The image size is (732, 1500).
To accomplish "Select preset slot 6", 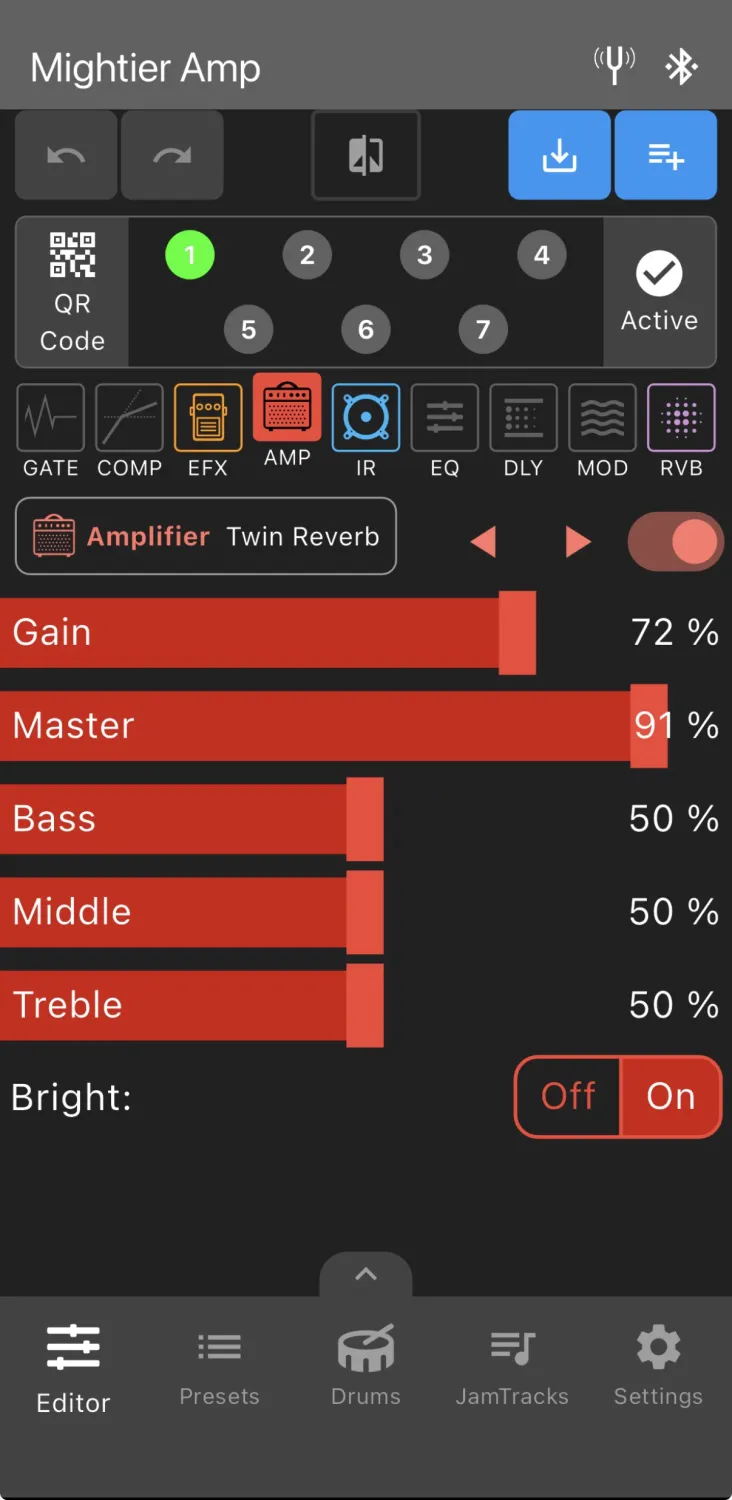I will click(x=366, y=329).
